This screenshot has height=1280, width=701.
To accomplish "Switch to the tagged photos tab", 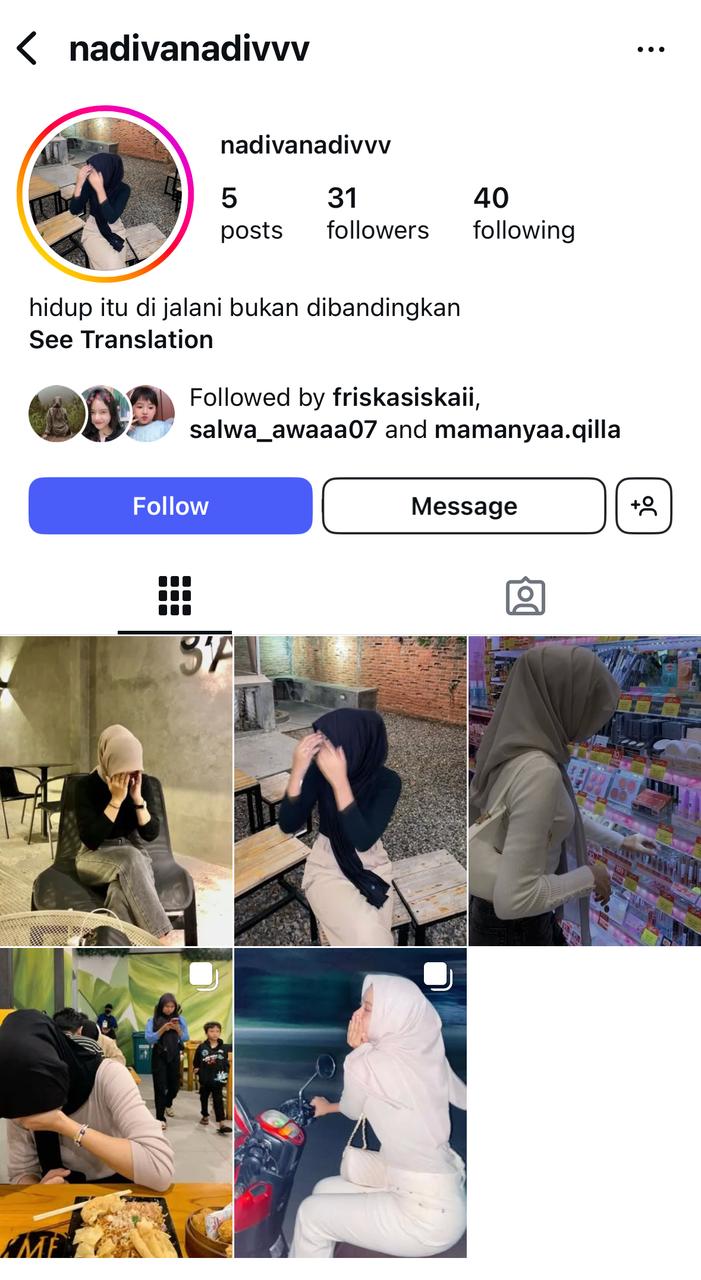I will [525, 597].
